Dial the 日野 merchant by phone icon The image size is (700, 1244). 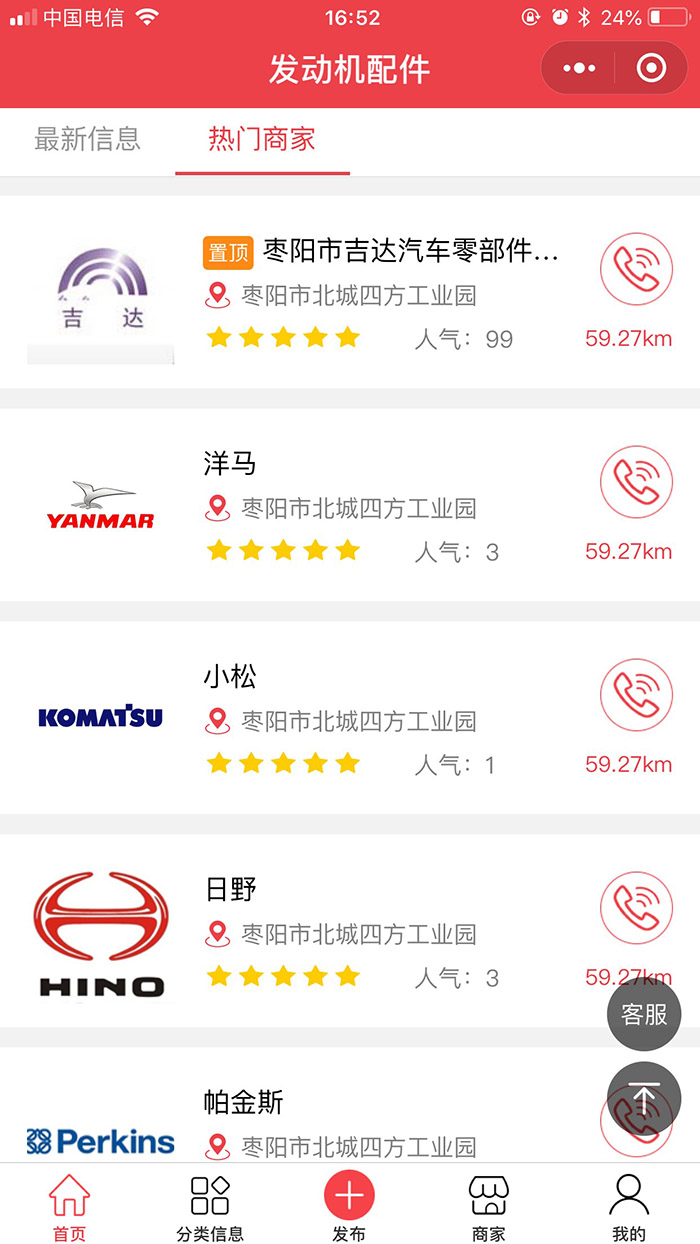[x=636, y=908]
